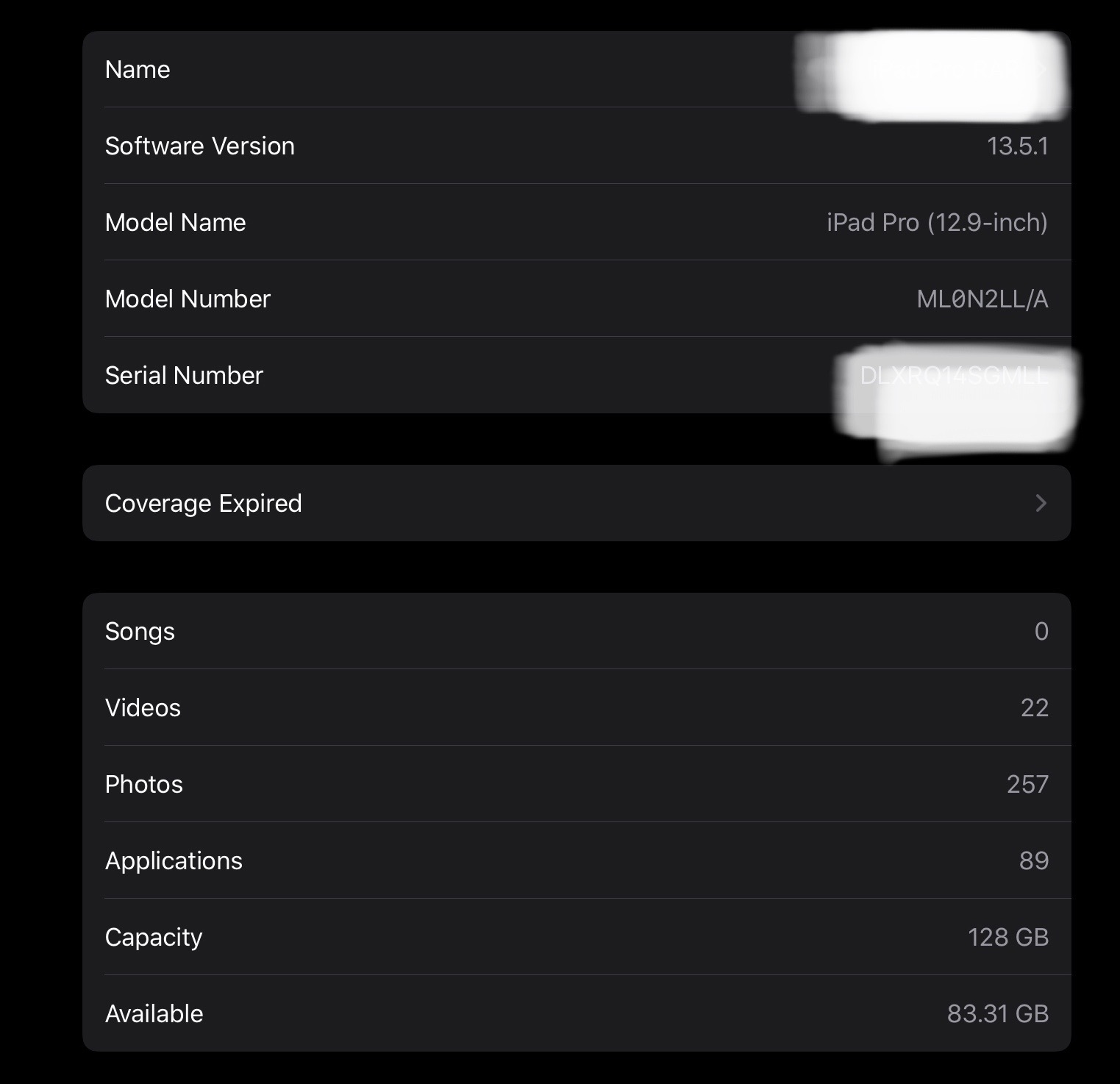Open the Name row to rename device
The width and height of the screenshot is (1120, 1084).
(441, 70)
